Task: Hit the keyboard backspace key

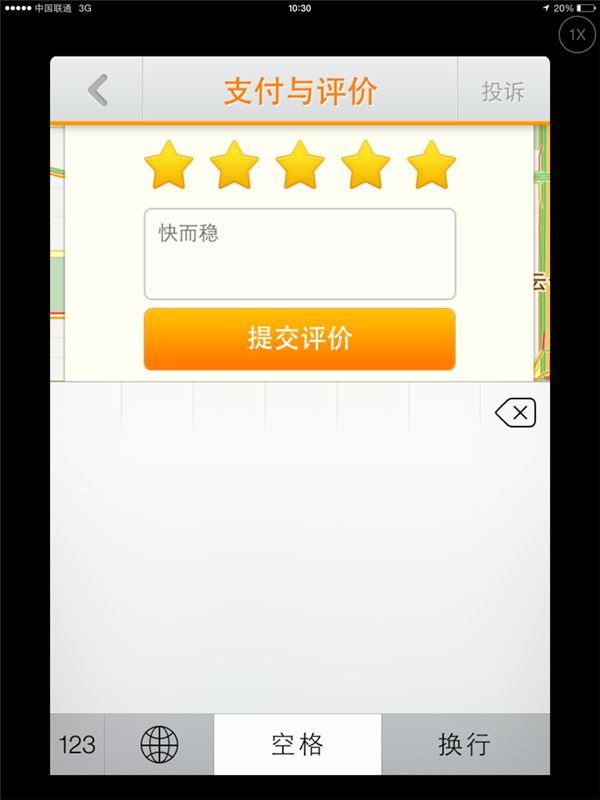Action: point(515,412)
